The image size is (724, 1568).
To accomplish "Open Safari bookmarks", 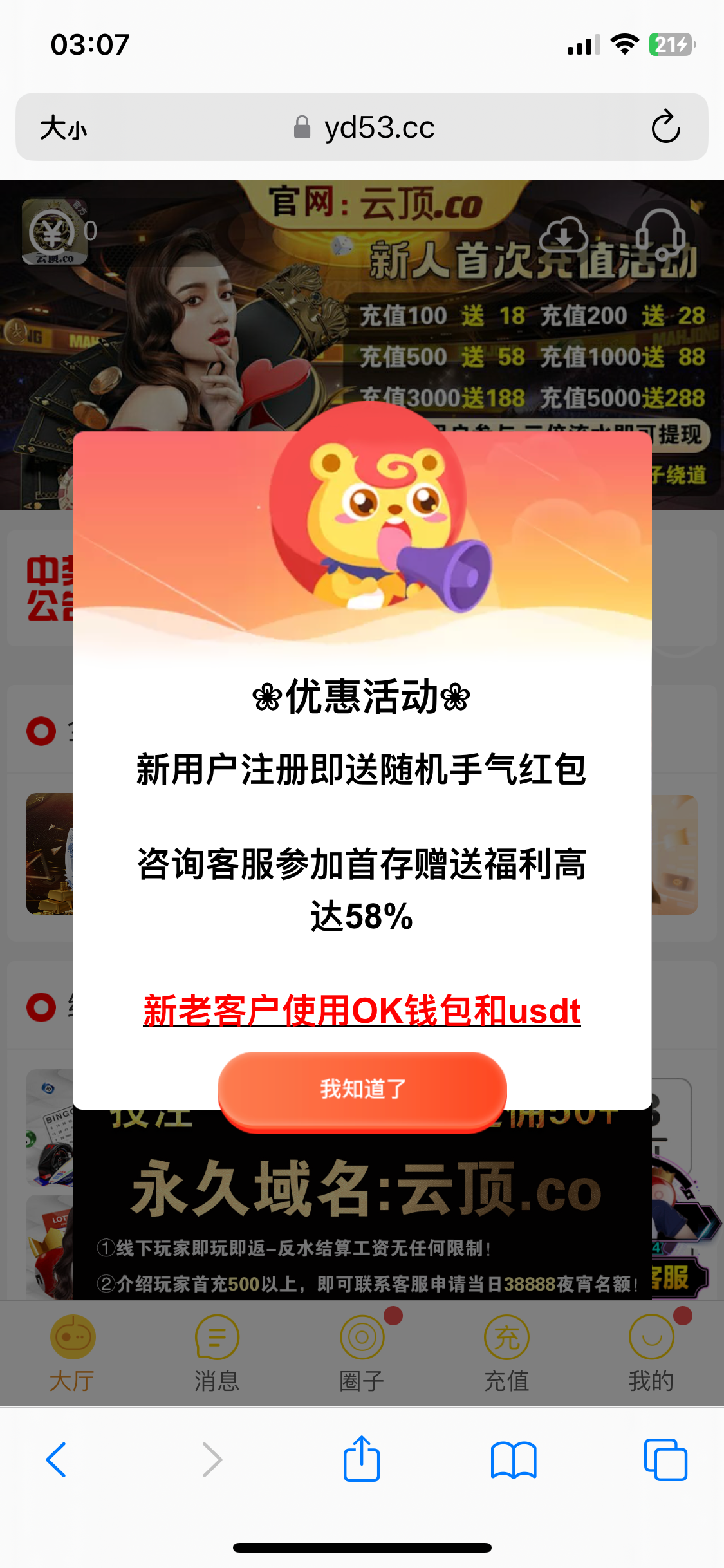I will point(513,1459).
